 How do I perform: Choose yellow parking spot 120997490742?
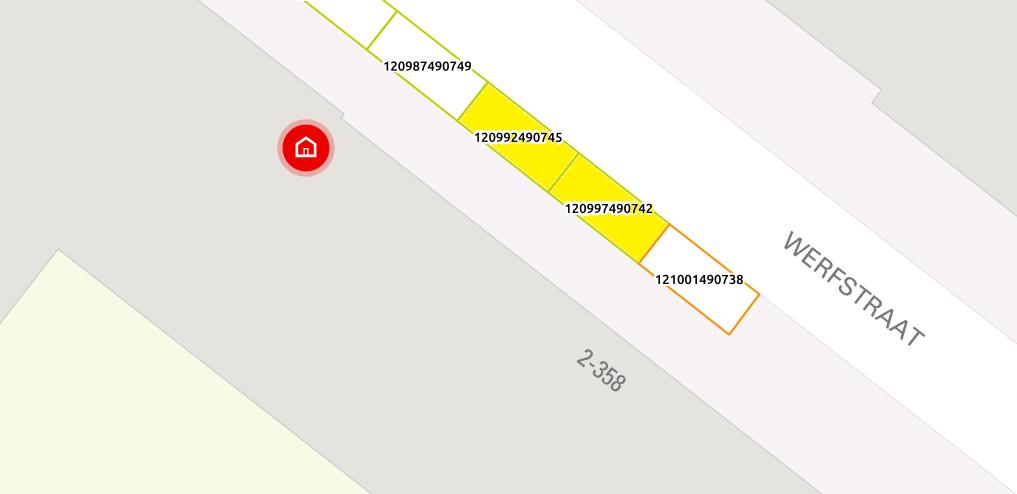point(609,208)
